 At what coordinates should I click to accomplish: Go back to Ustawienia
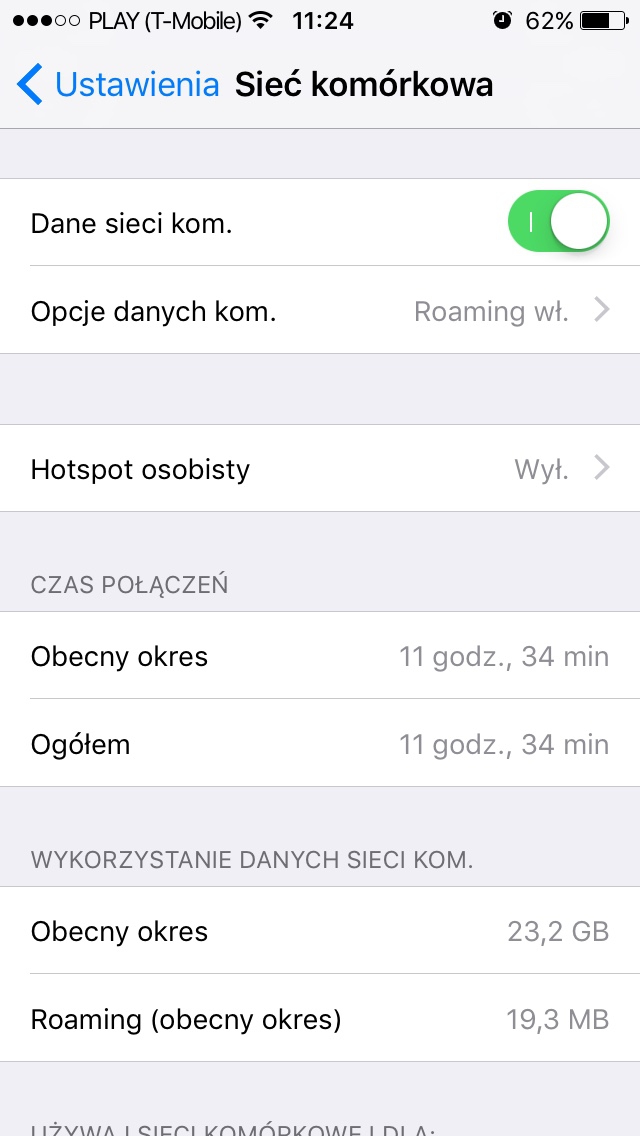118,85
